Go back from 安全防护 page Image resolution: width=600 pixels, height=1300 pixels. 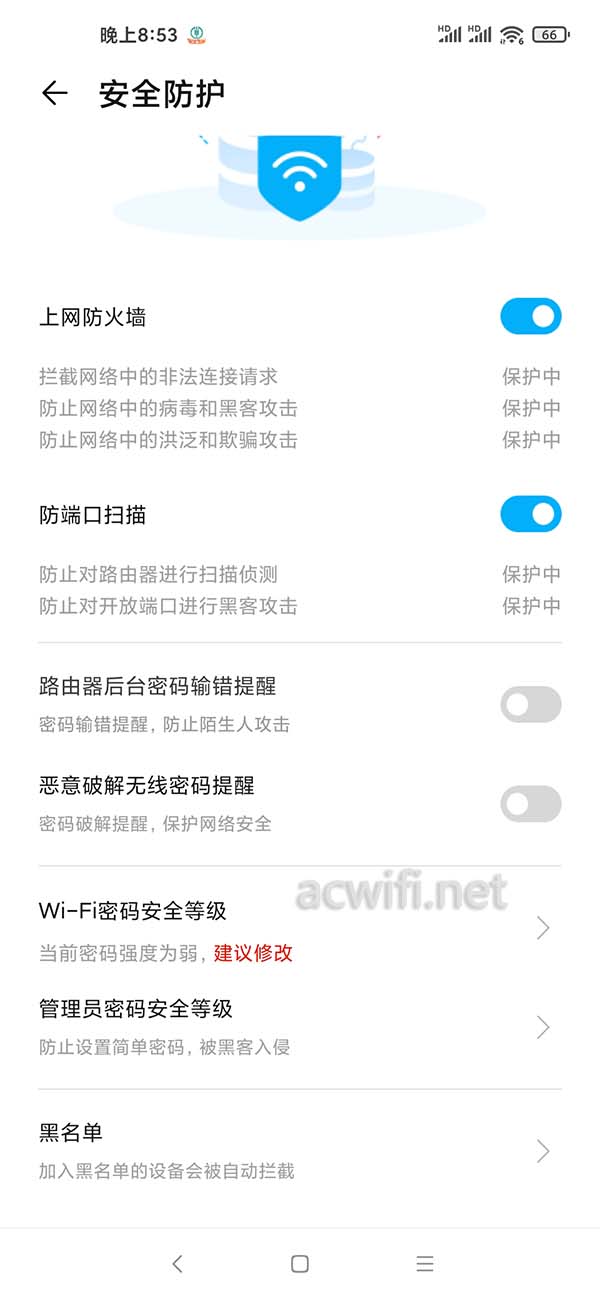point(54,94)
